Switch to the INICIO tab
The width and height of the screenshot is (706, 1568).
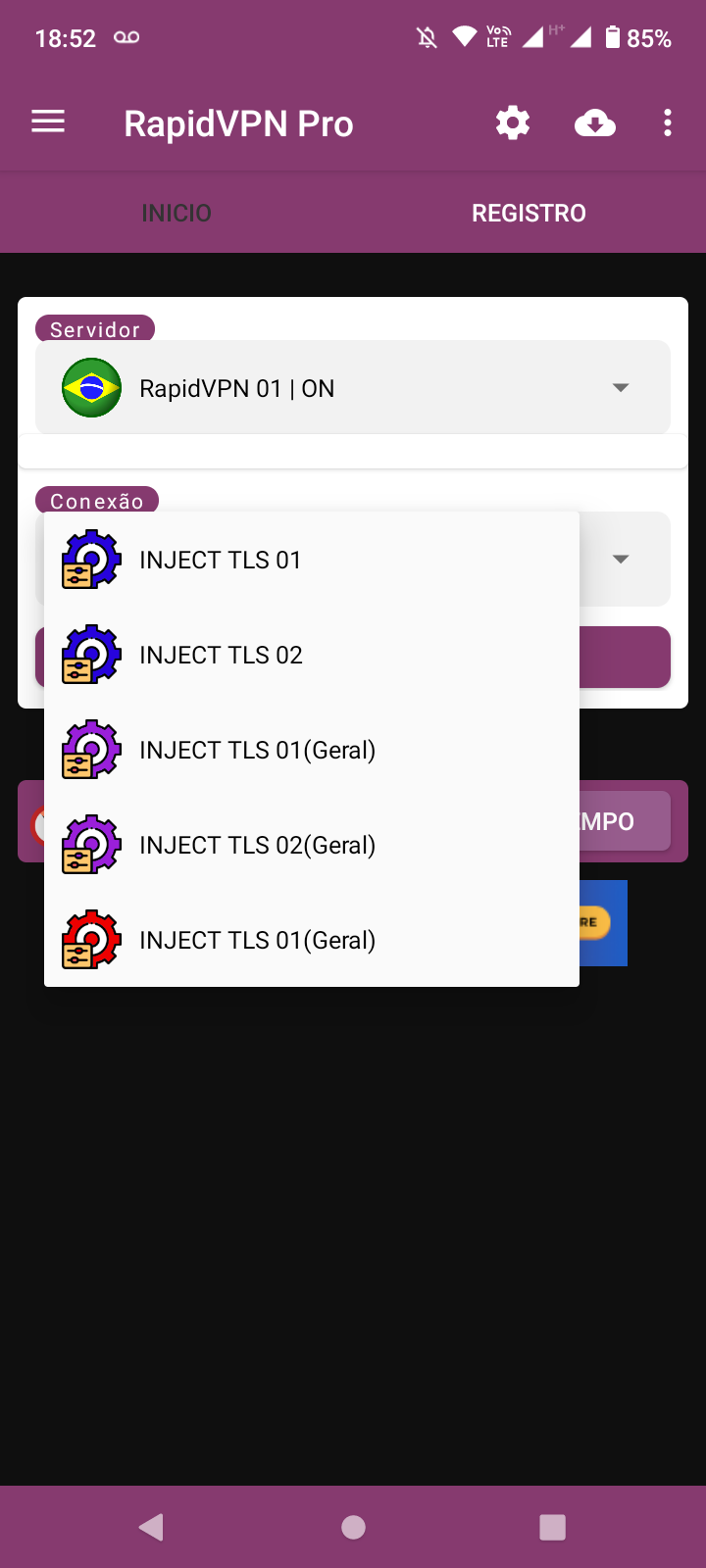(x=176, y=213)
